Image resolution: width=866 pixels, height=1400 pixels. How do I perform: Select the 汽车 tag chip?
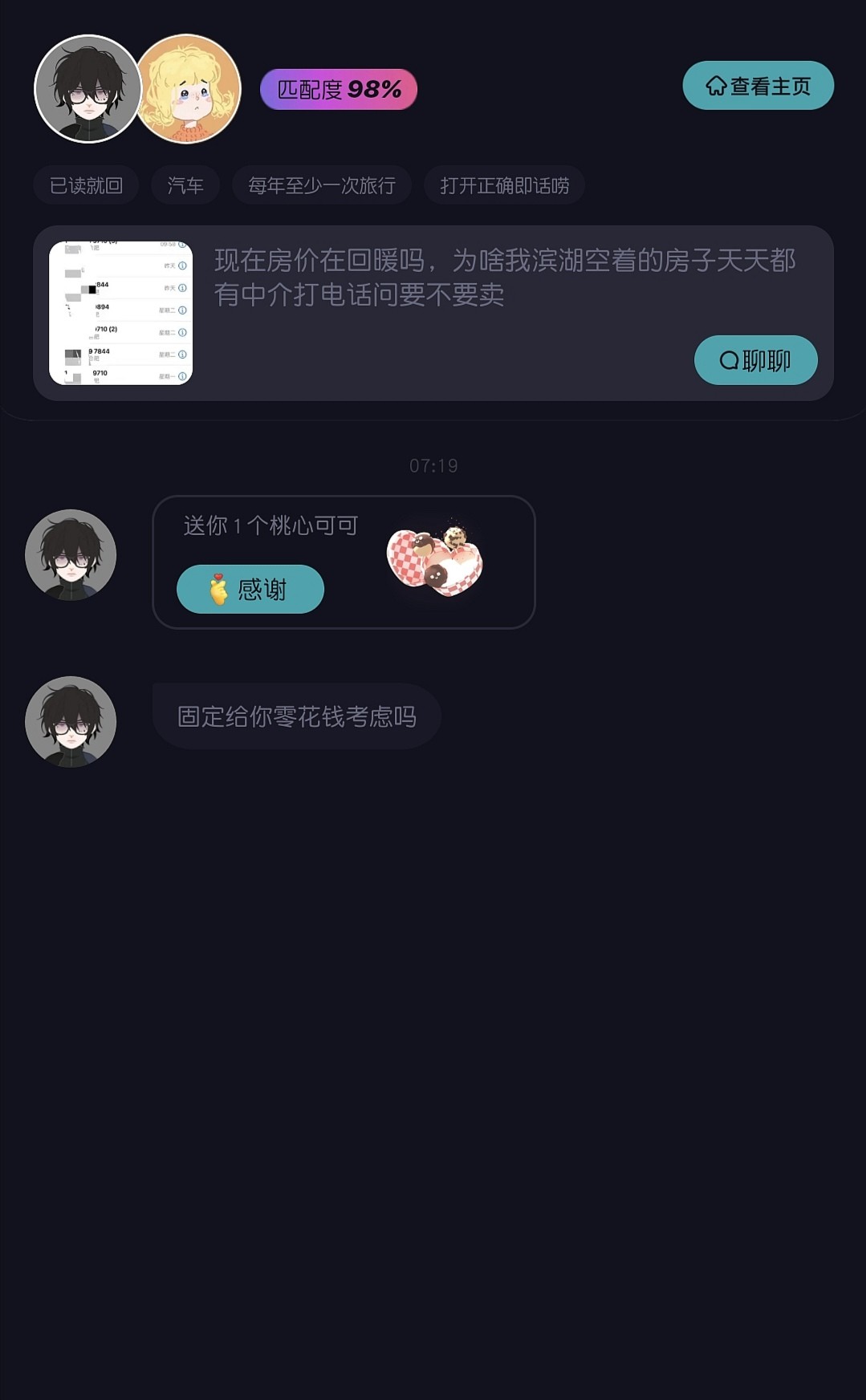coord(185,185)
